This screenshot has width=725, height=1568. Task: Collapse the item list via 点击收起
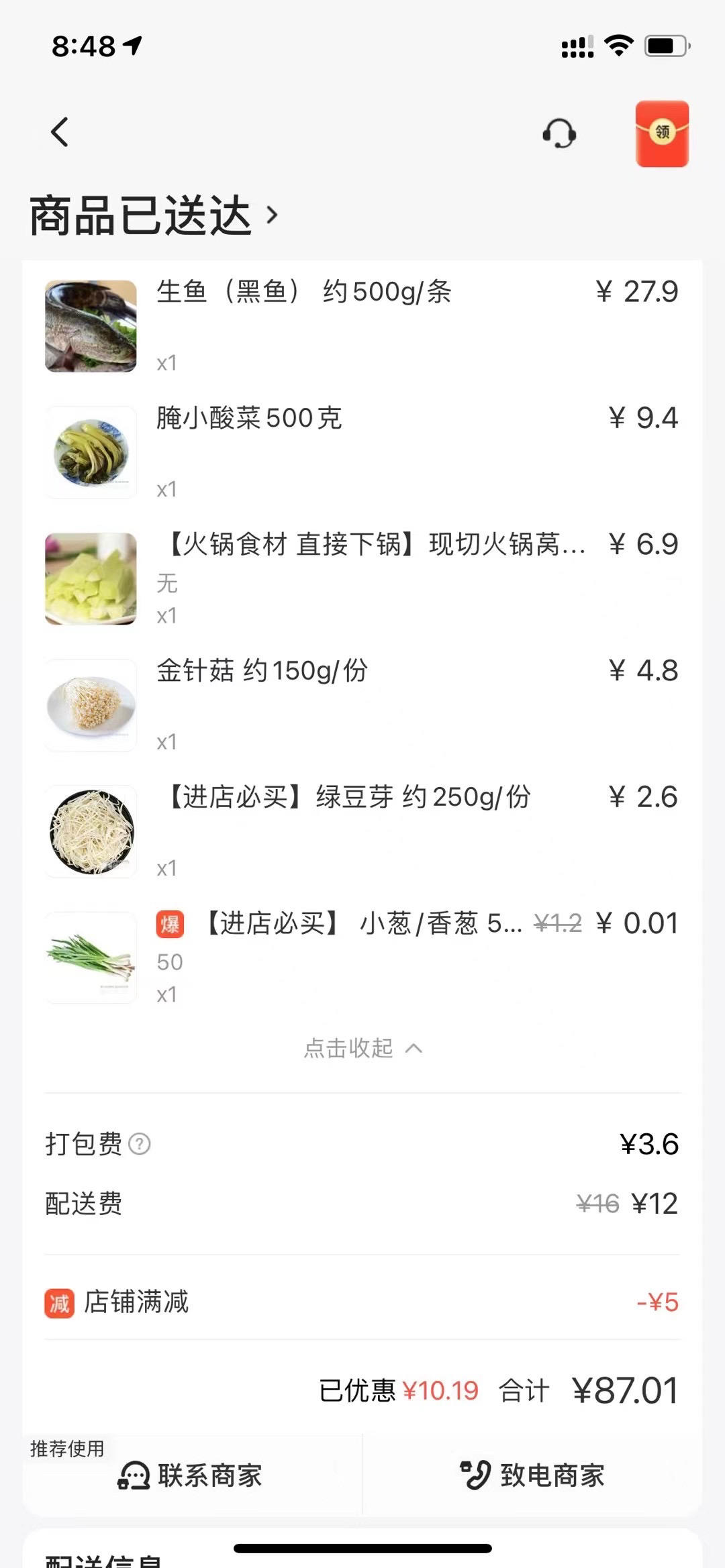click(362, 1048)
